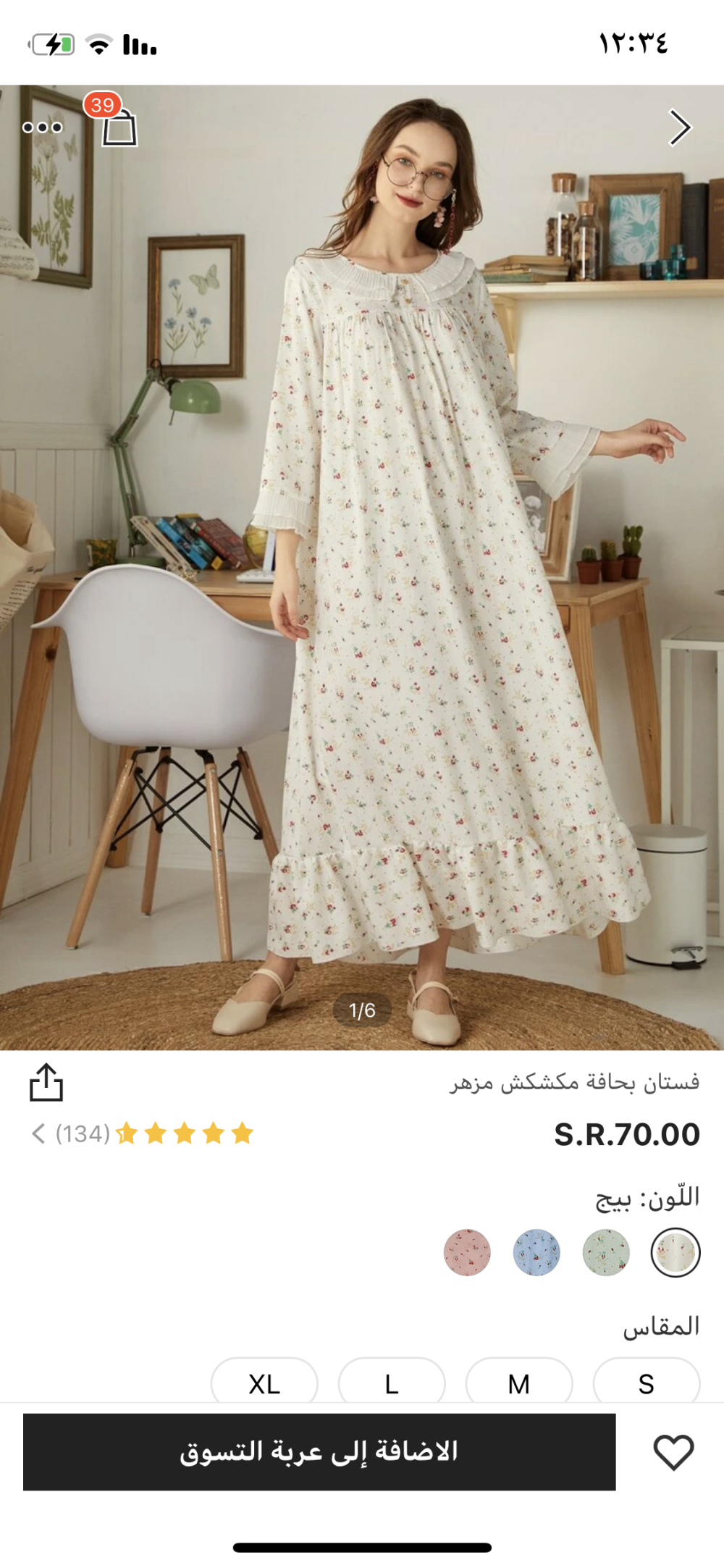The image size is (724, 1568).
Task: Open the dress product photo
Action: pos(362,565)
